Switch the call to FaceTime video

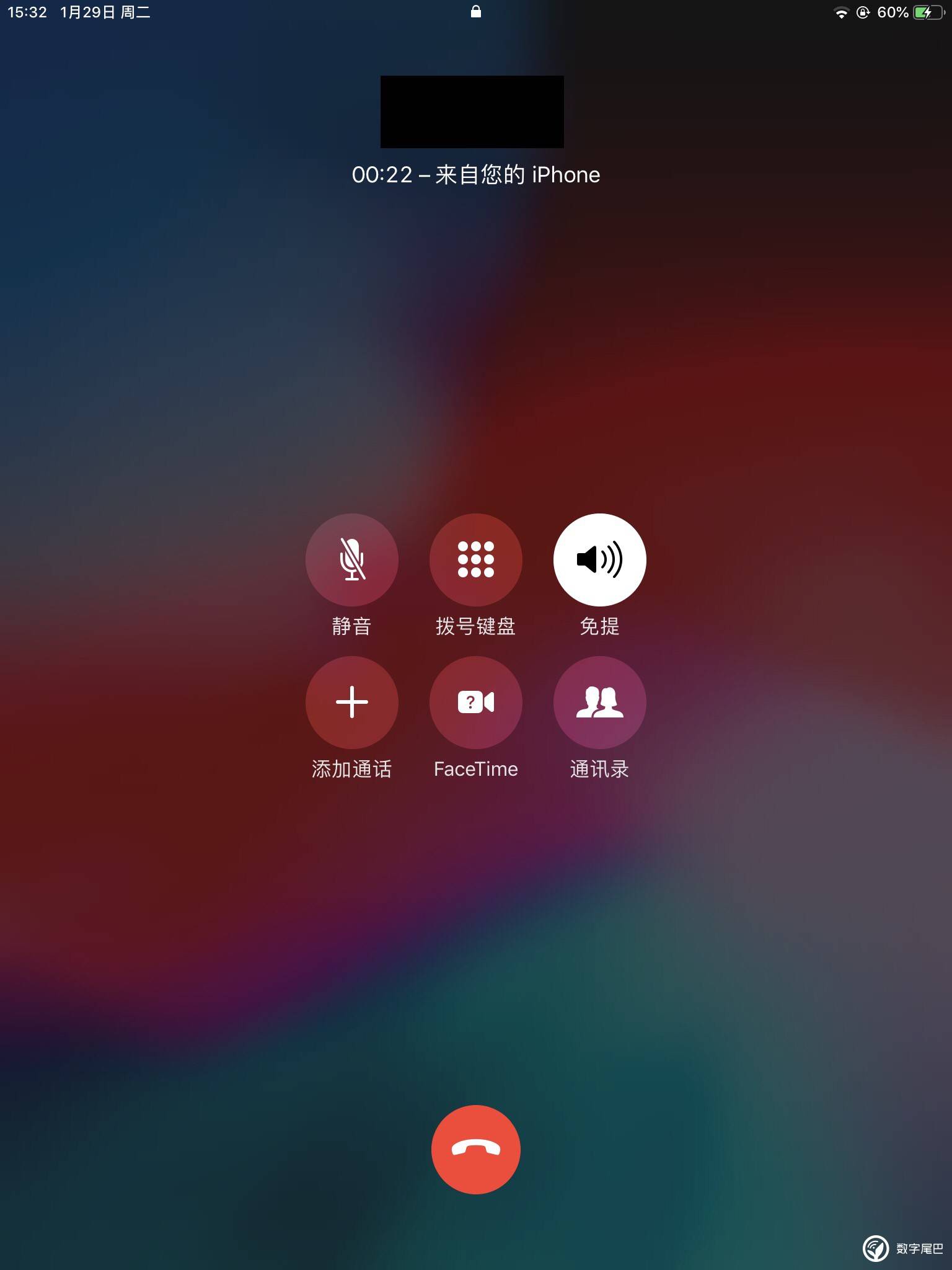pyautogui.click(x=475, y=702)
